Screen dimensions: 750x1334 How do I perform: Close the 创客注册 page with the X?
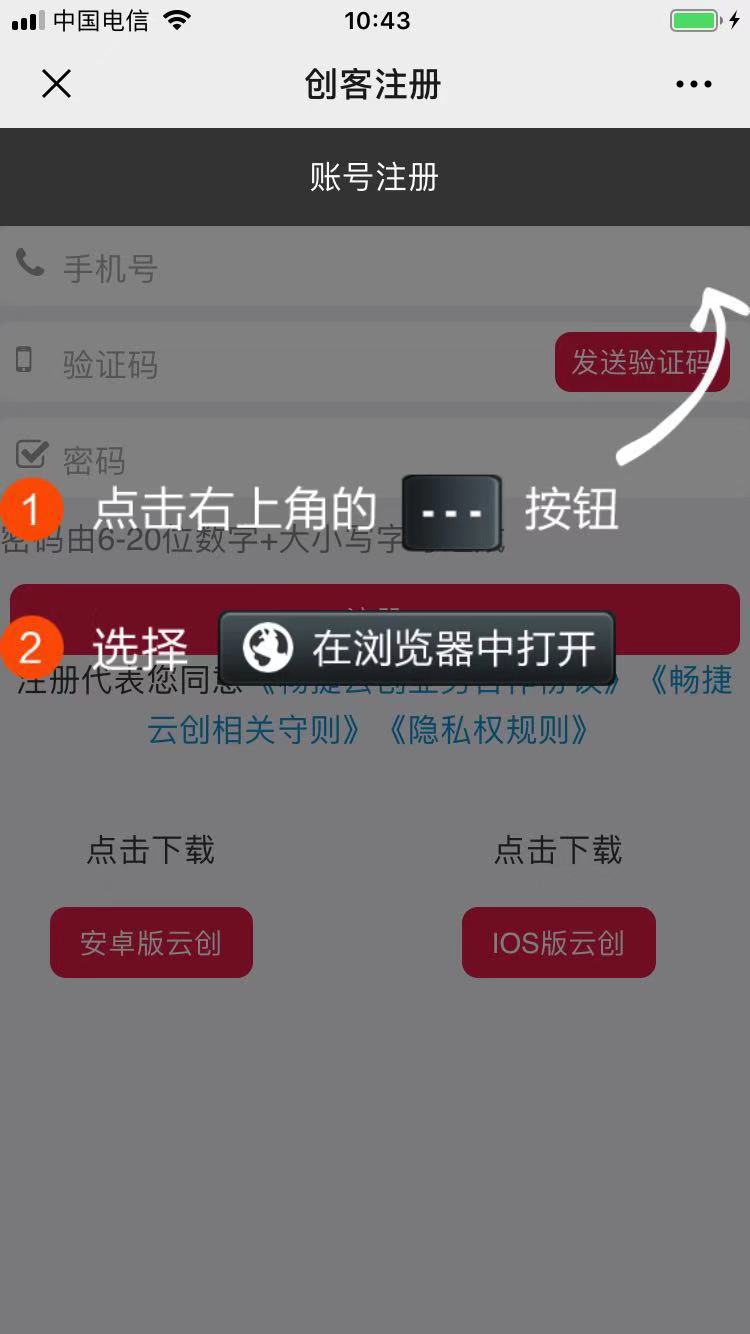[x=57, y=84]
